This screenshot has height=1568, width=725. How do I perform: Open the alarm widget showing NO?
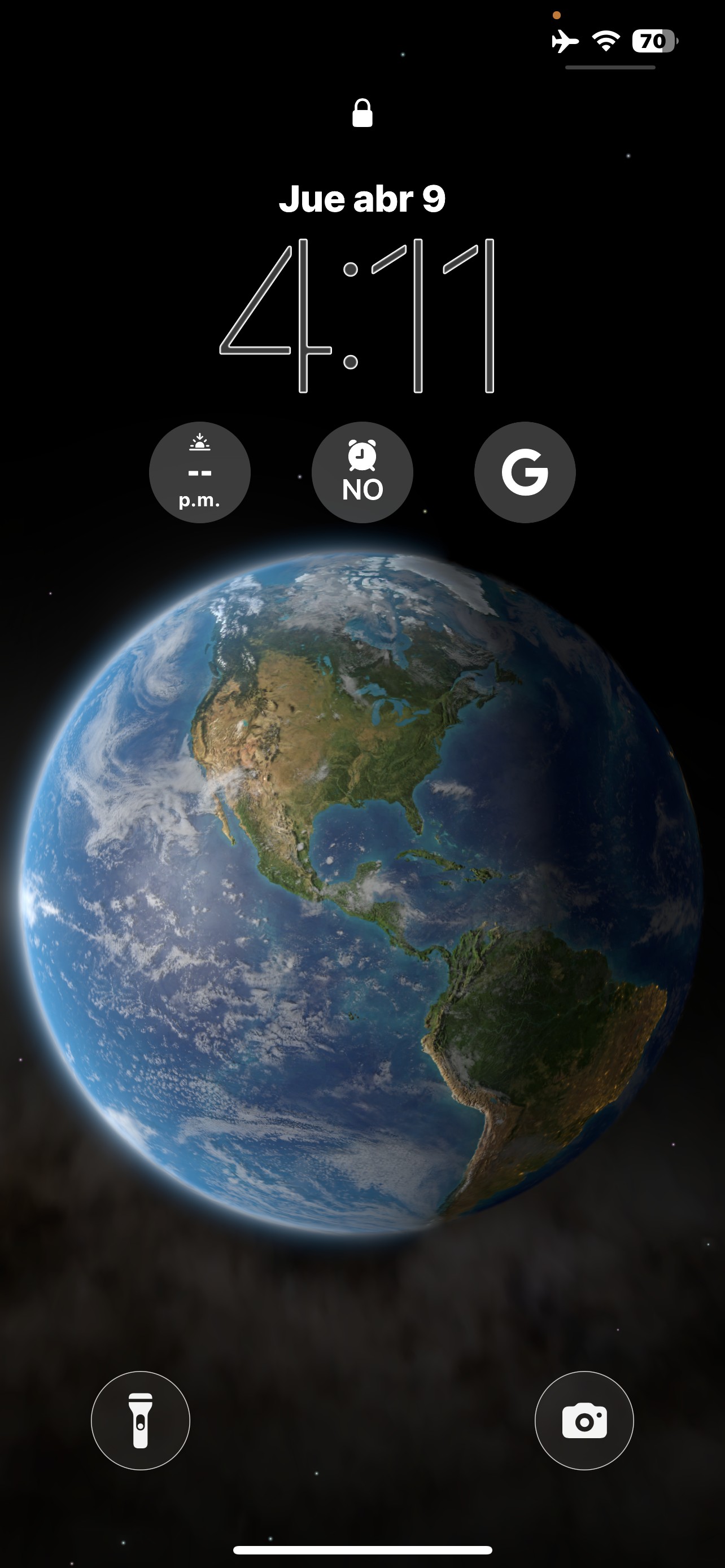[362, 472]
